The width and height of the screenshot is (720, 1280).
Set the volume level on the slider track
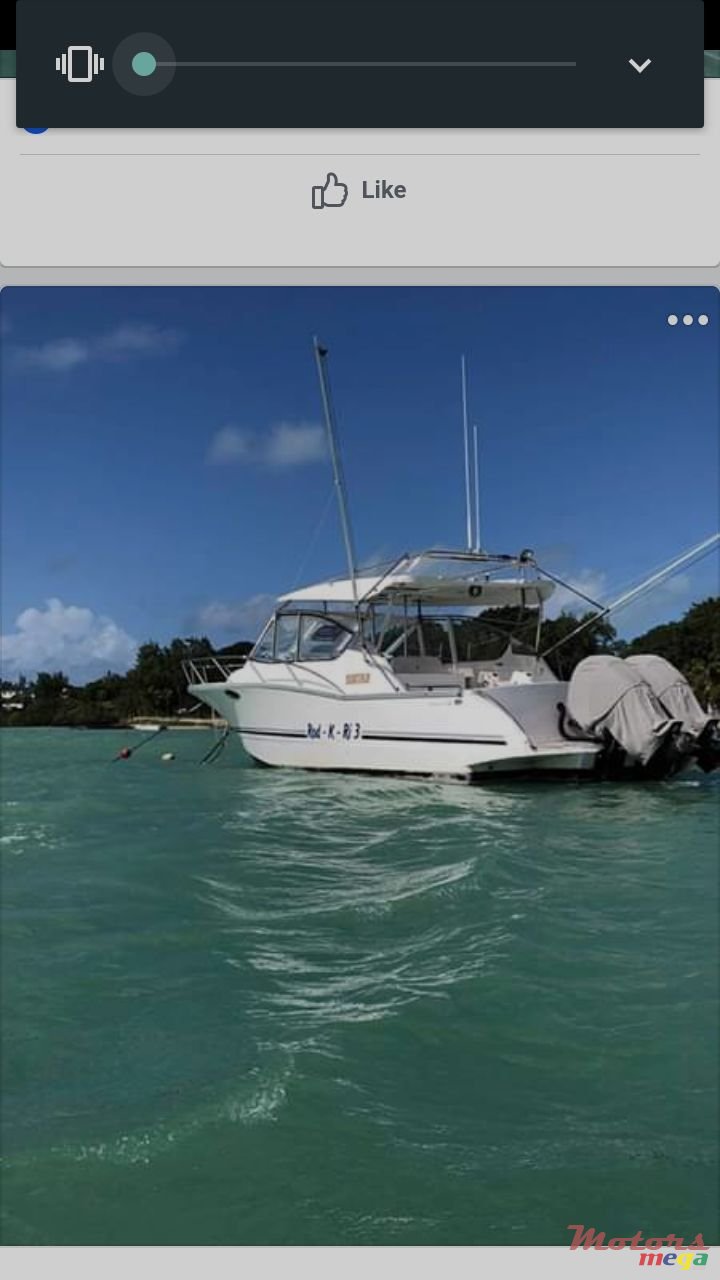click(360, 64)
